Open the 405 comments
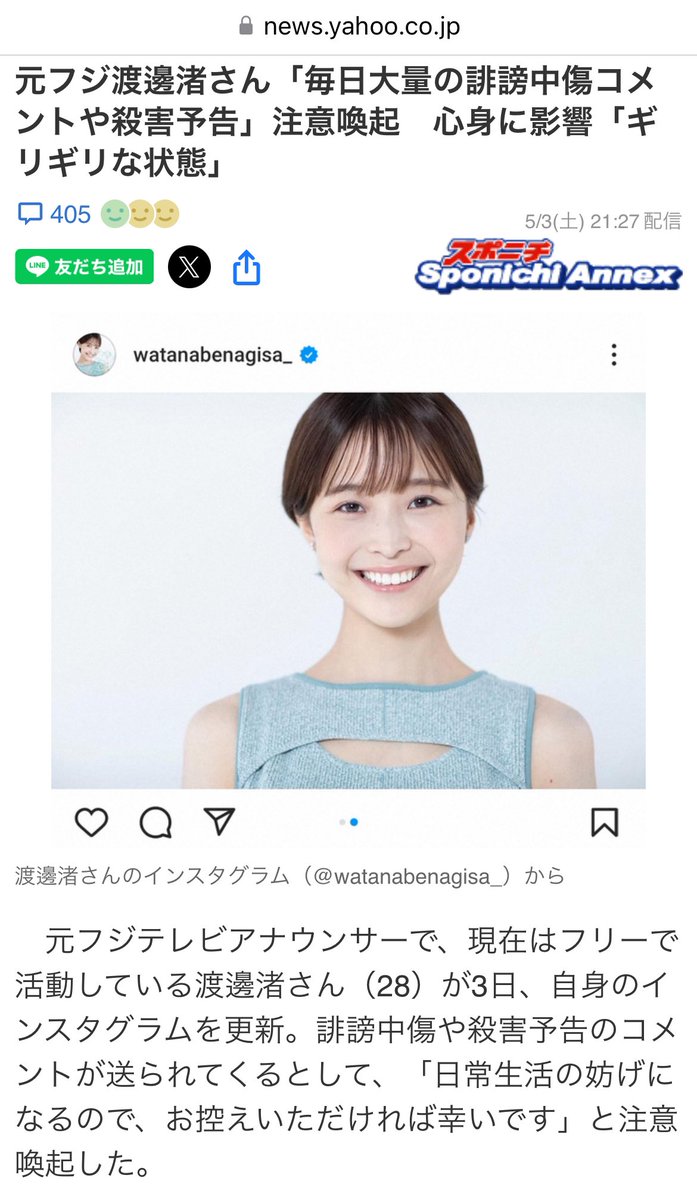Image resolution: width=697 pixels, height=1200 pixels. click(x=55, y=214)
